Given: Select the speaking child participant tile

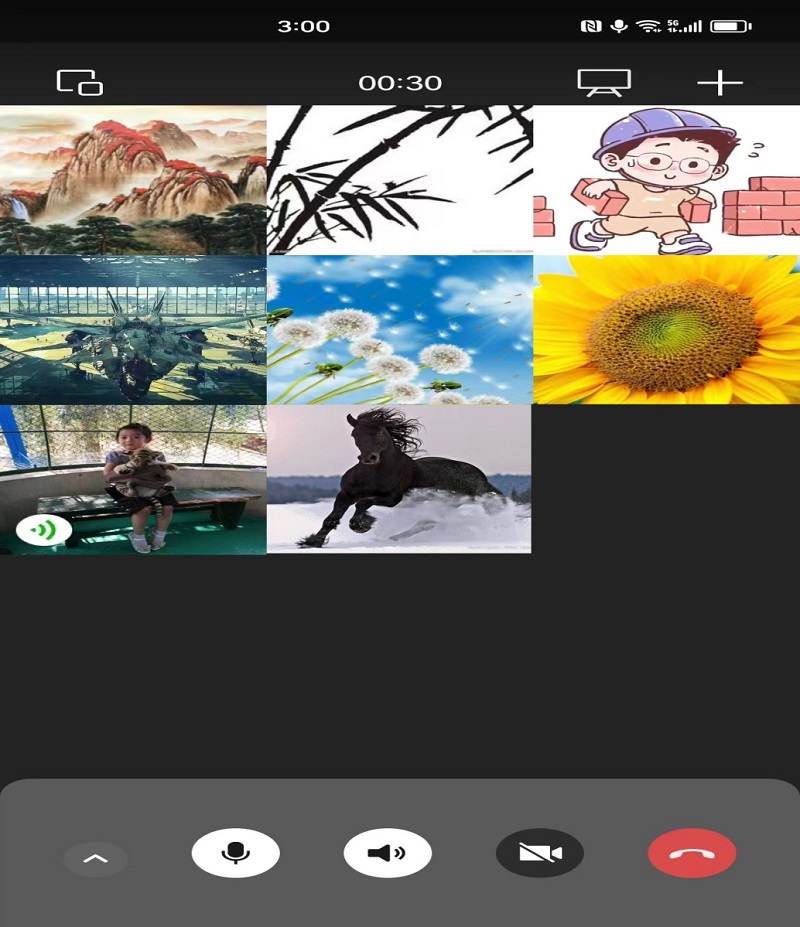Looking at the screenshot, I should tap(133, 480).
